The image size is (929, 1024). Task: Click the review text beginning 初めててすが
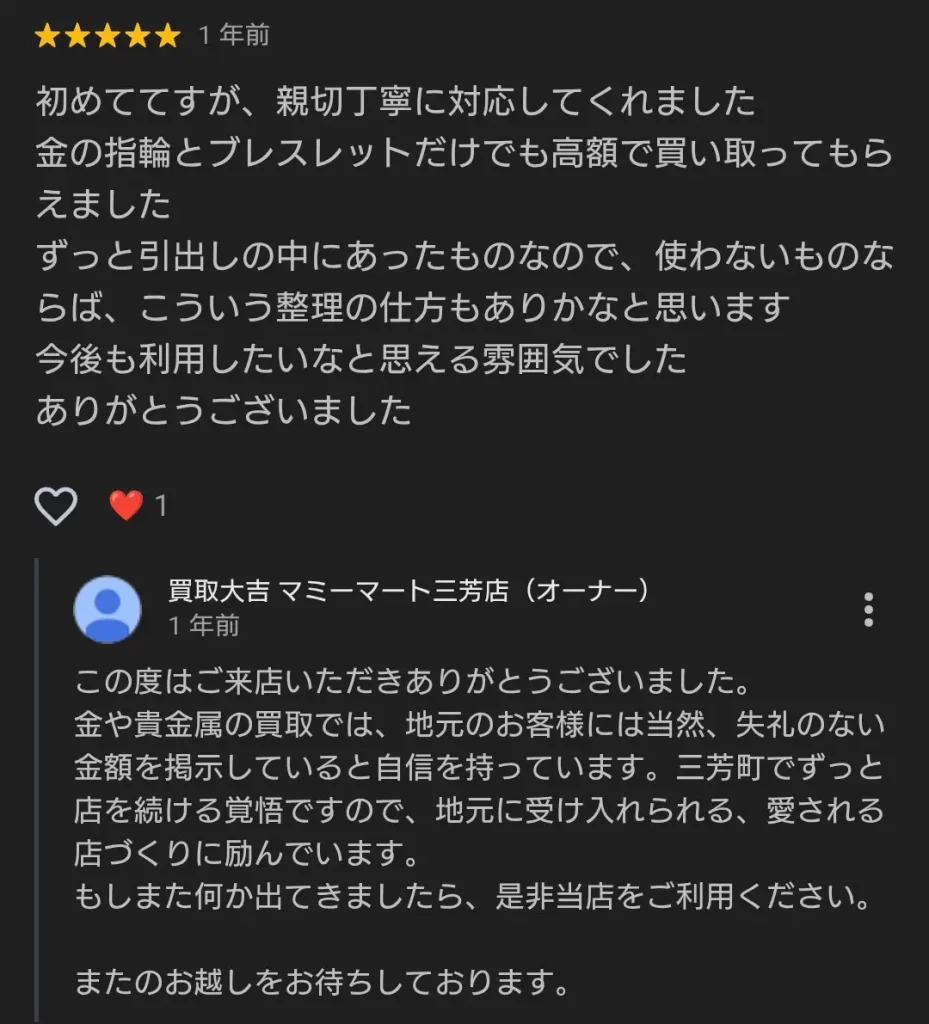click(x=390, y=101)
